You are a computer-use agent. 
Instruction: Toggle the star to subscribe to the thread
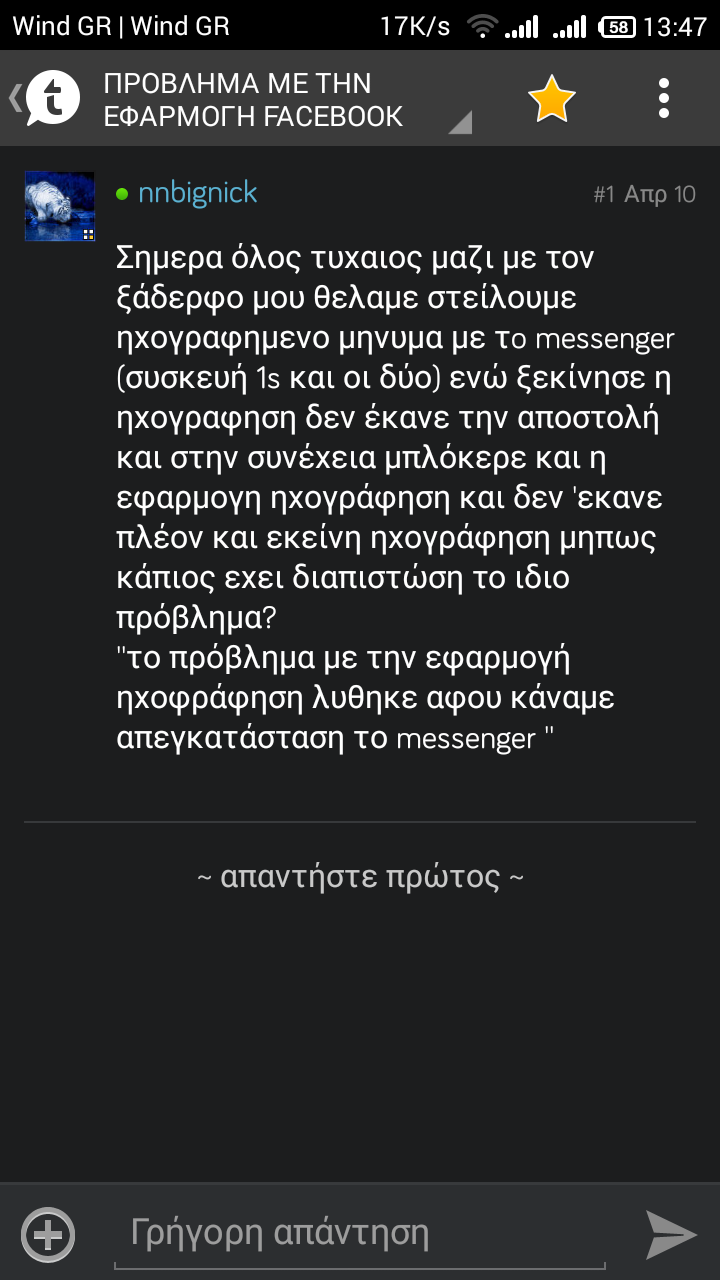pos(551,99)
